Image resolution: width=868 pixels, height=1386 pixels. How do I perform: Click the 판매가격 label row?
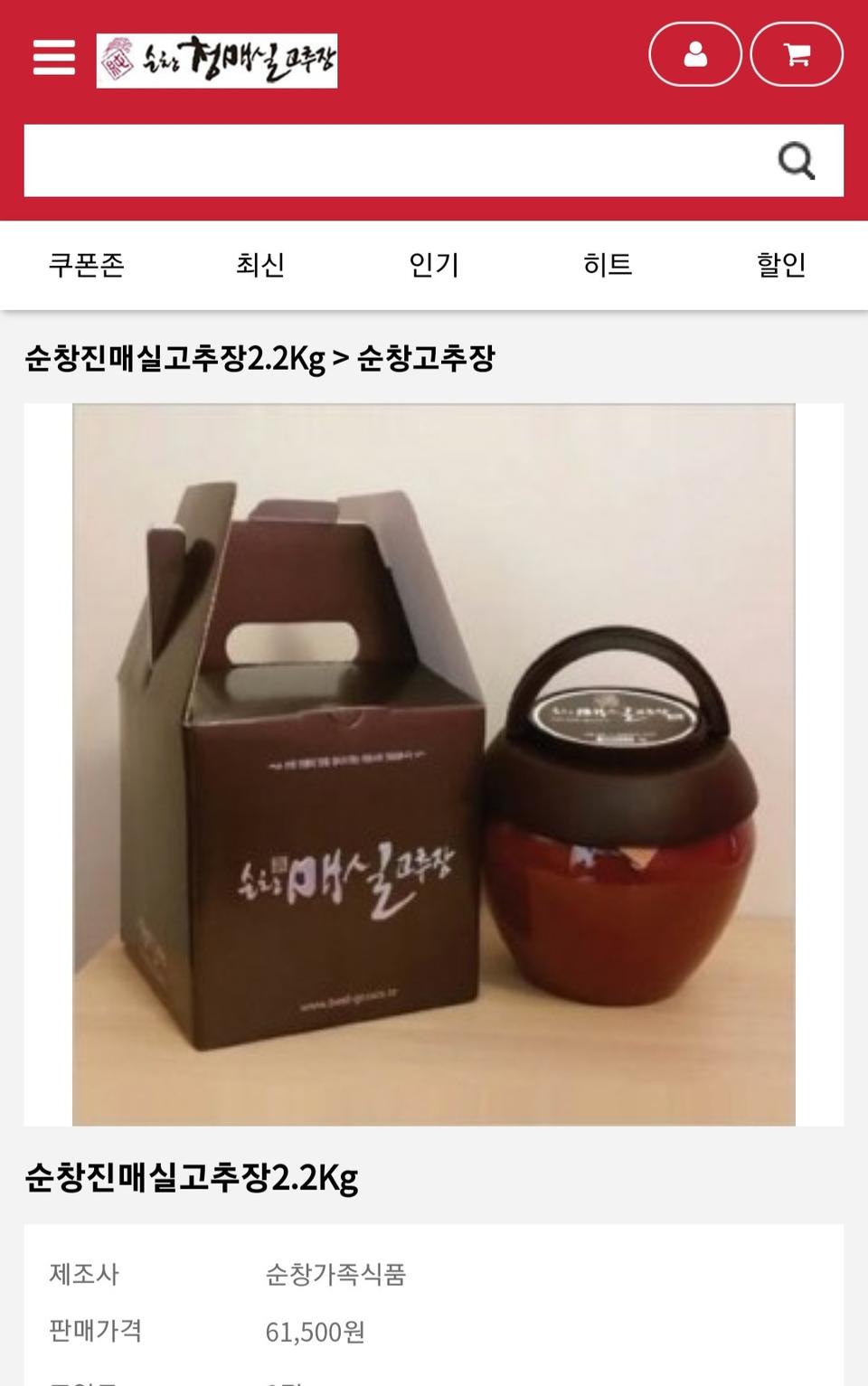[94, 1331]
